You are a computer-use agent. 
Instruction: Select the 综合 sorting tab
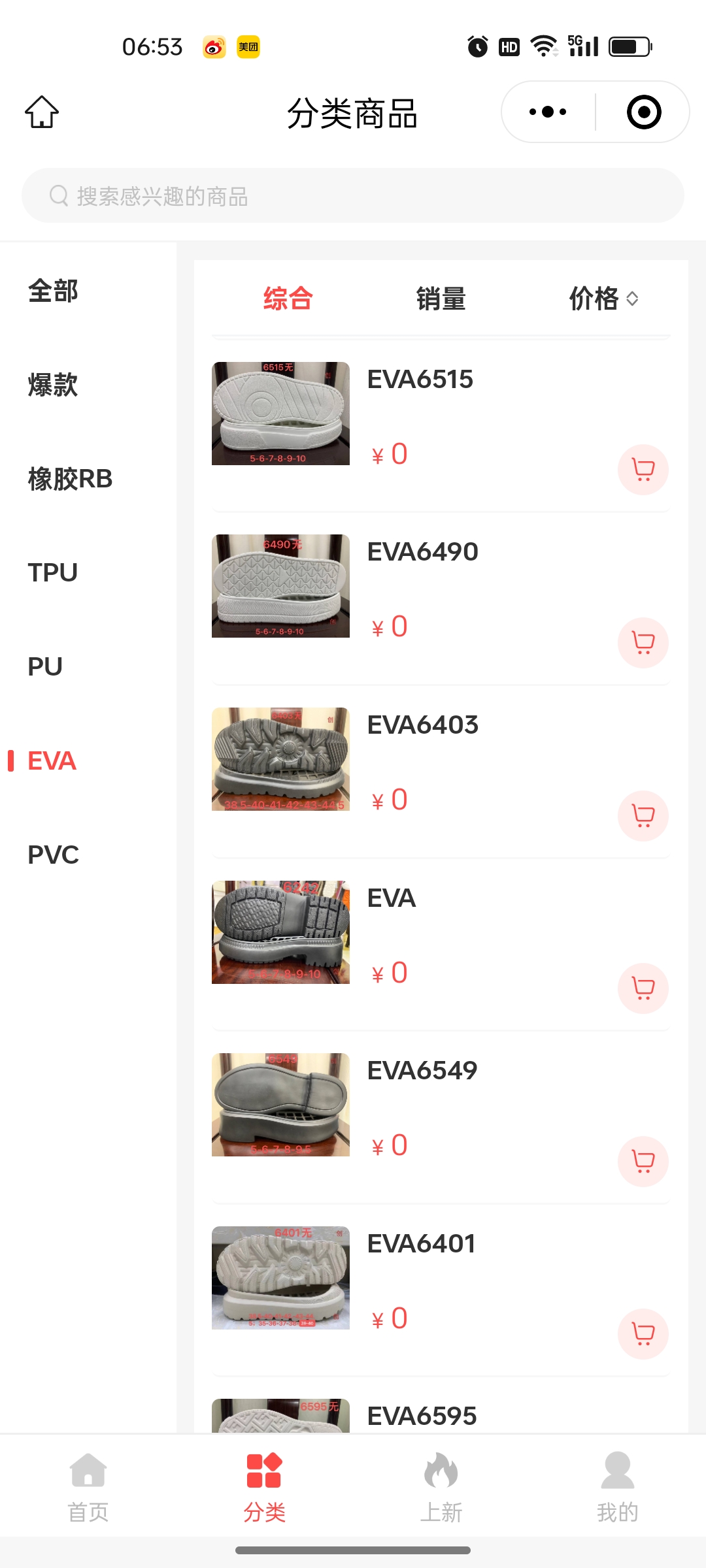coord(288,299)
